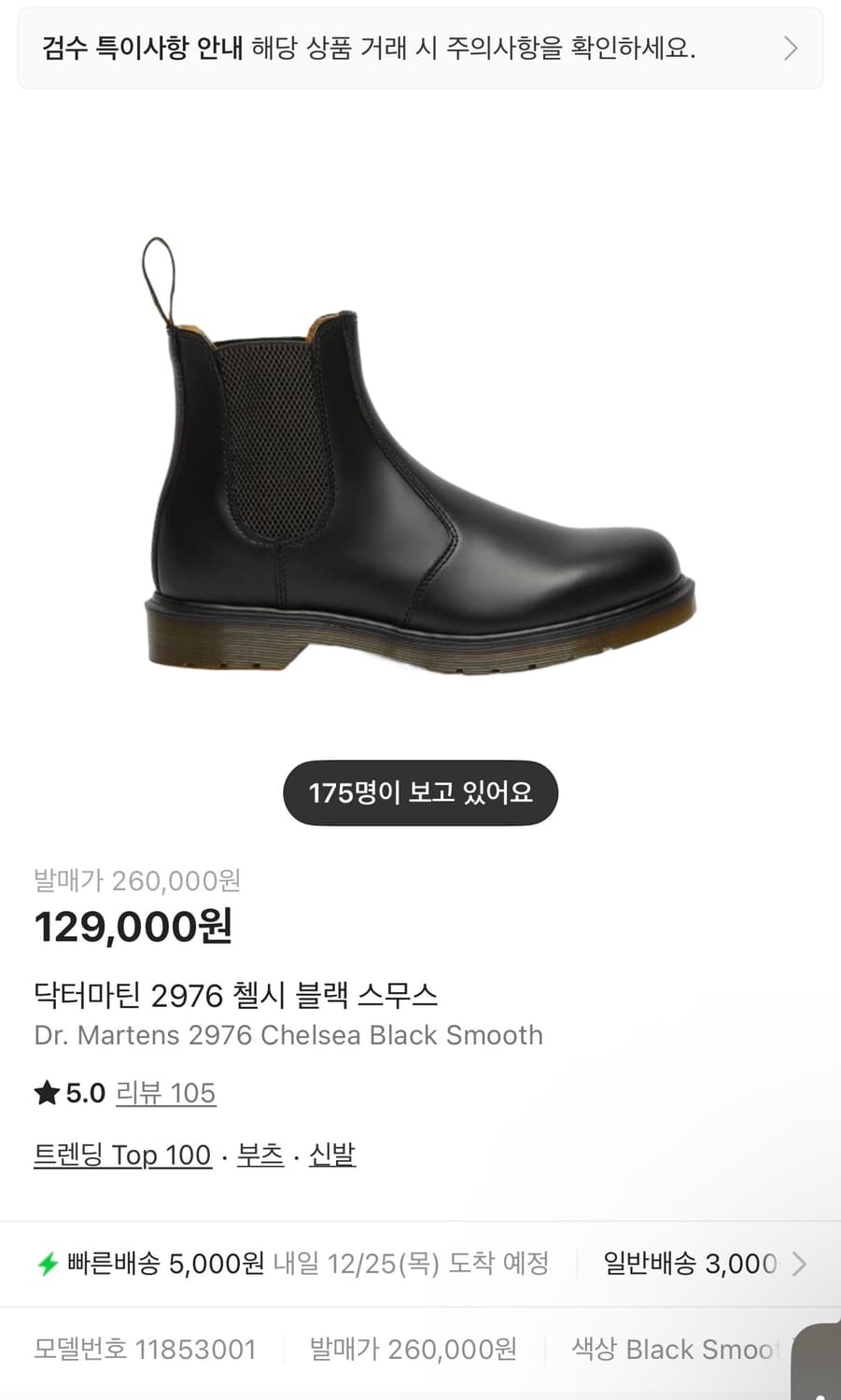Click the 색상 Black Smooth color info
Viewport: 841px width, 1400px height.
point(680,1349)
